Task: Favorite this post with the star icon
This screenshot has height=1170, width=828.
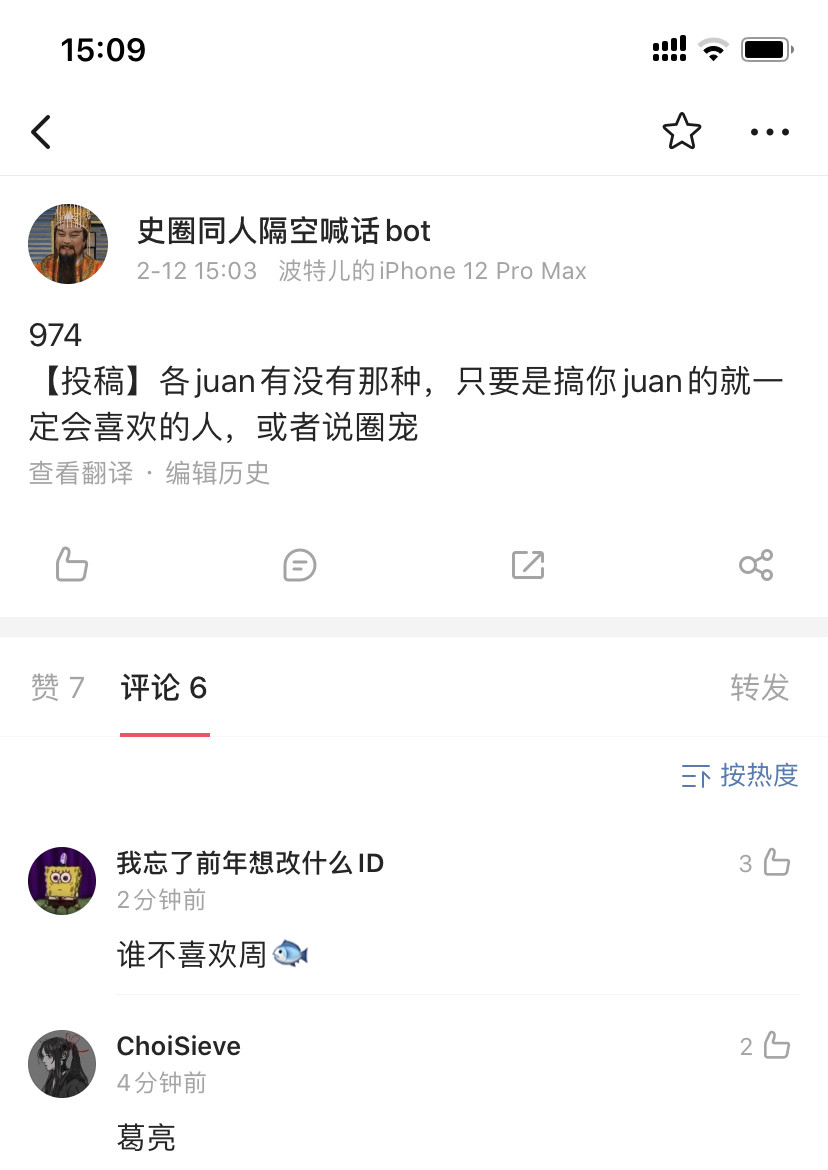Action: (682, 132)
